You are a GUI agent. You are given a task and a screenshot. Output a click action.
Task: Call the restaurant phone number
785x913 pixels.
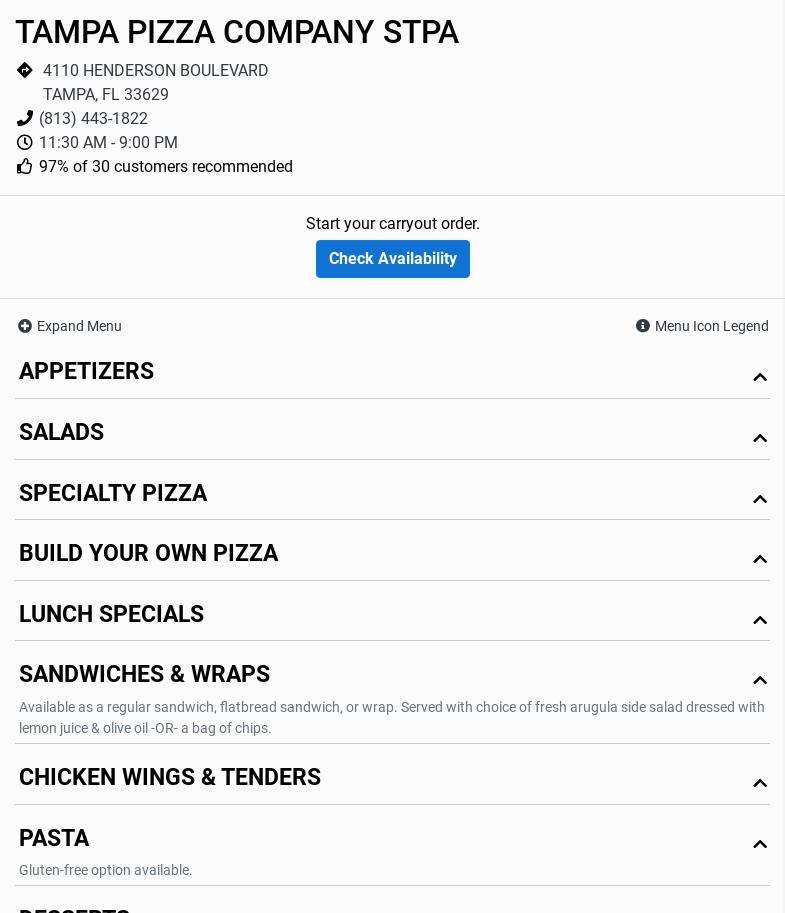93,119
